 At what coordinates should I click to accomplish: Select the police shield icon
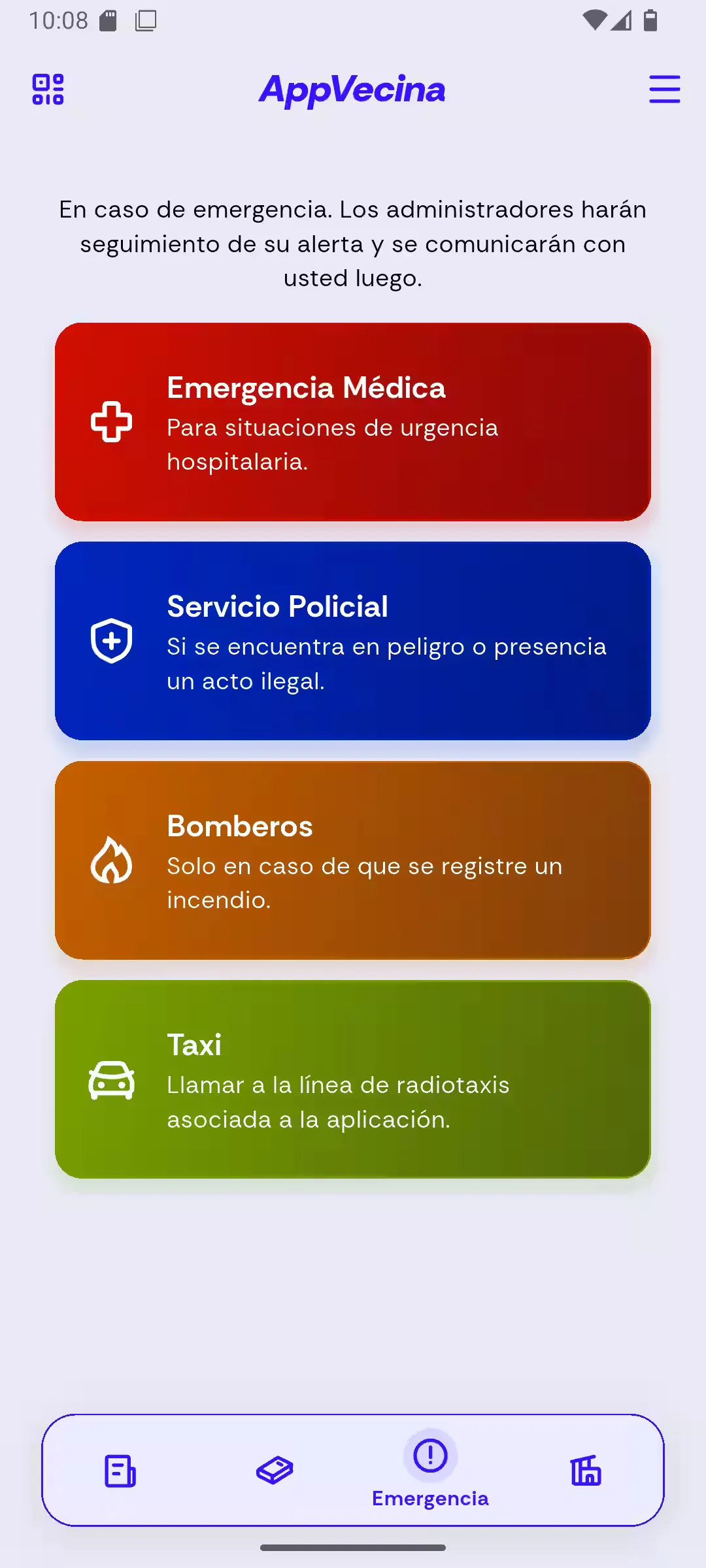pyautogui.click(x=111, y=642)
